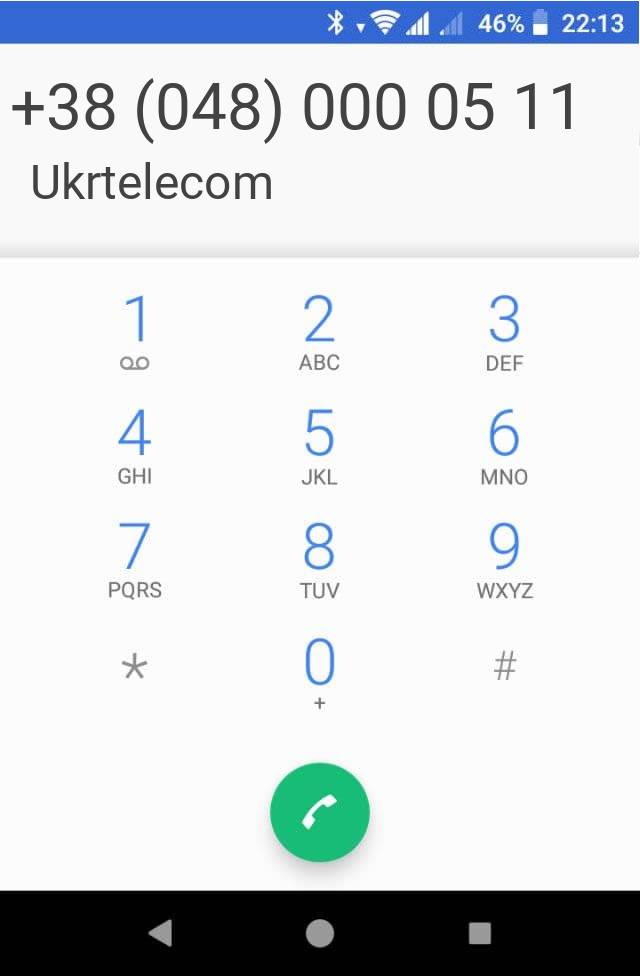This screenshot has height=976, width=640.
Task: Enter digit 8 (TUV)
Action: coord(319,560)
